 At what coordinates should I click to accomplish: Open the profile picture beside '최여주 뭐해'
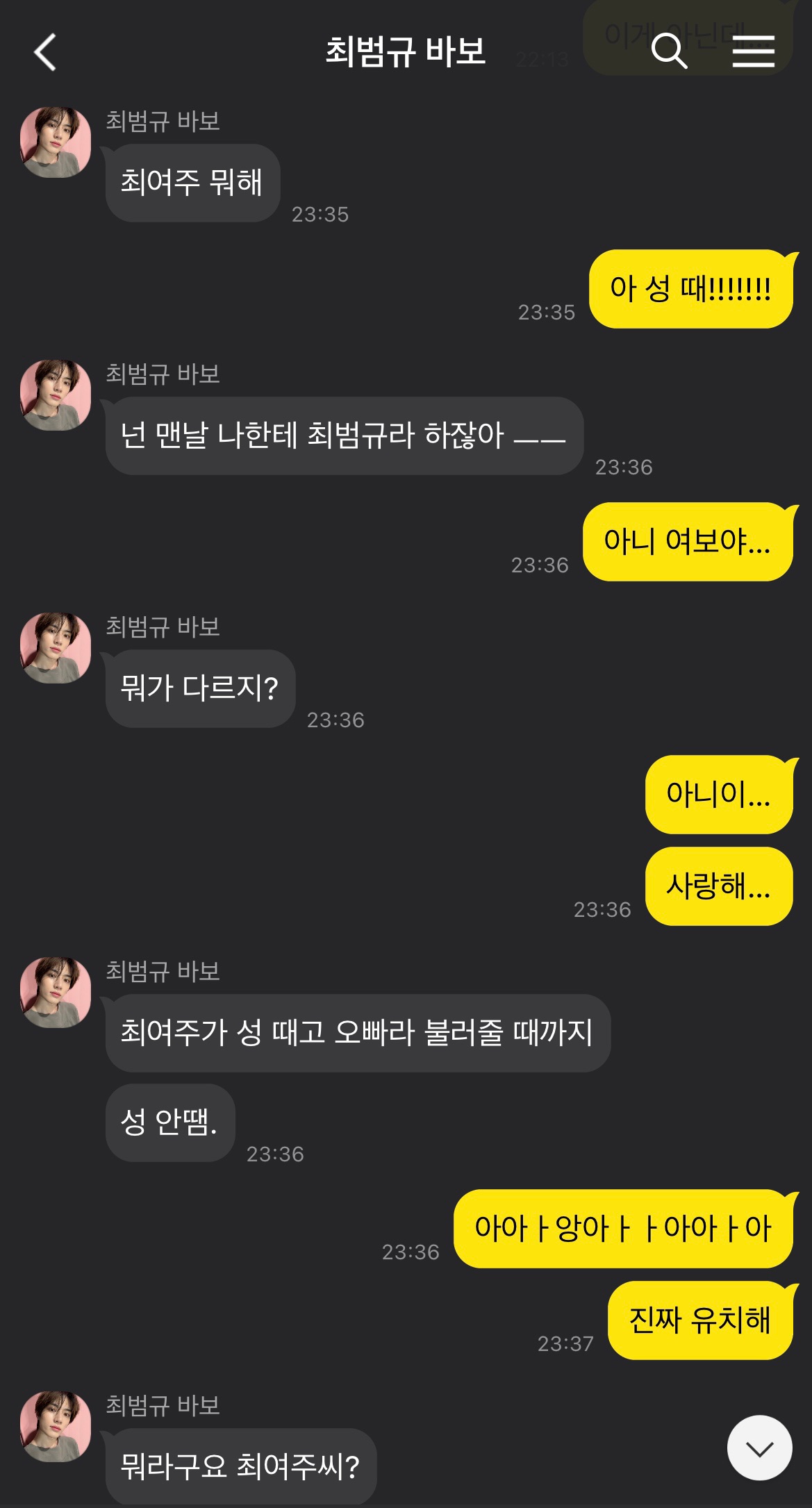pyautogui.click(x=56, y=142)
